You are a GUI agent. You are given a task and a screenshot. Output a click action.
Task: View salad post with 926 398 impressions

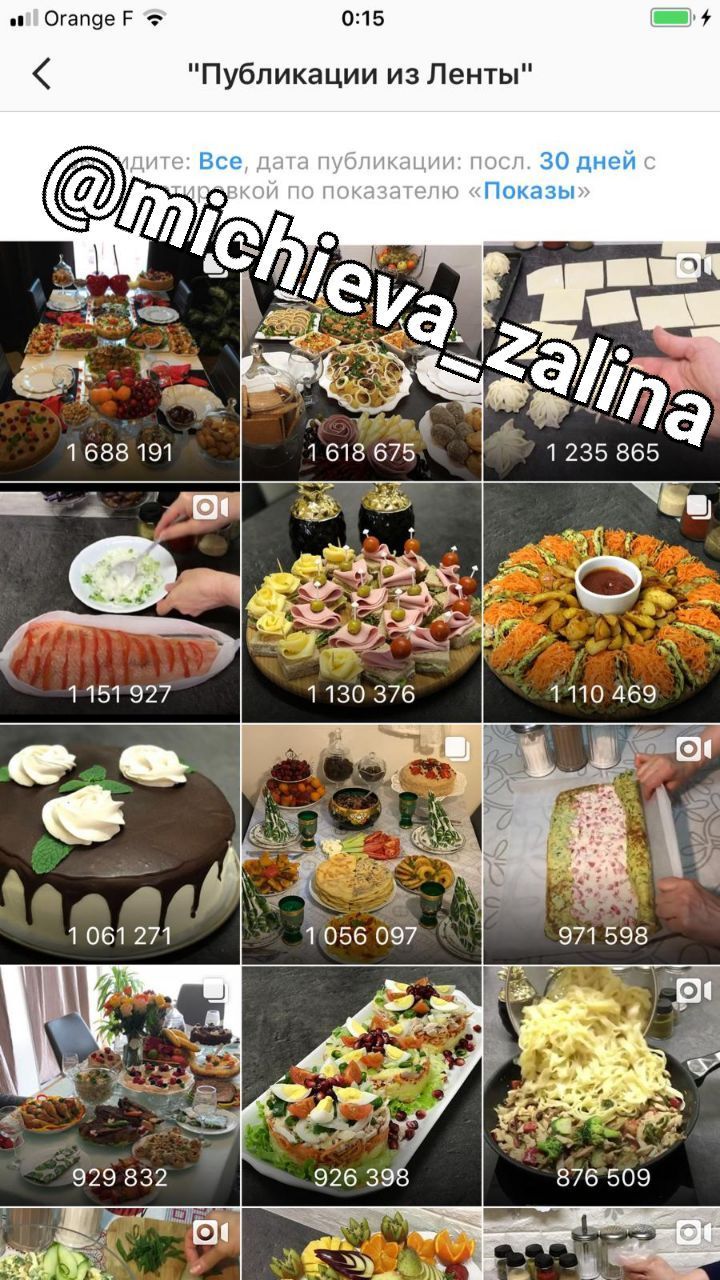pos(361,1085)
